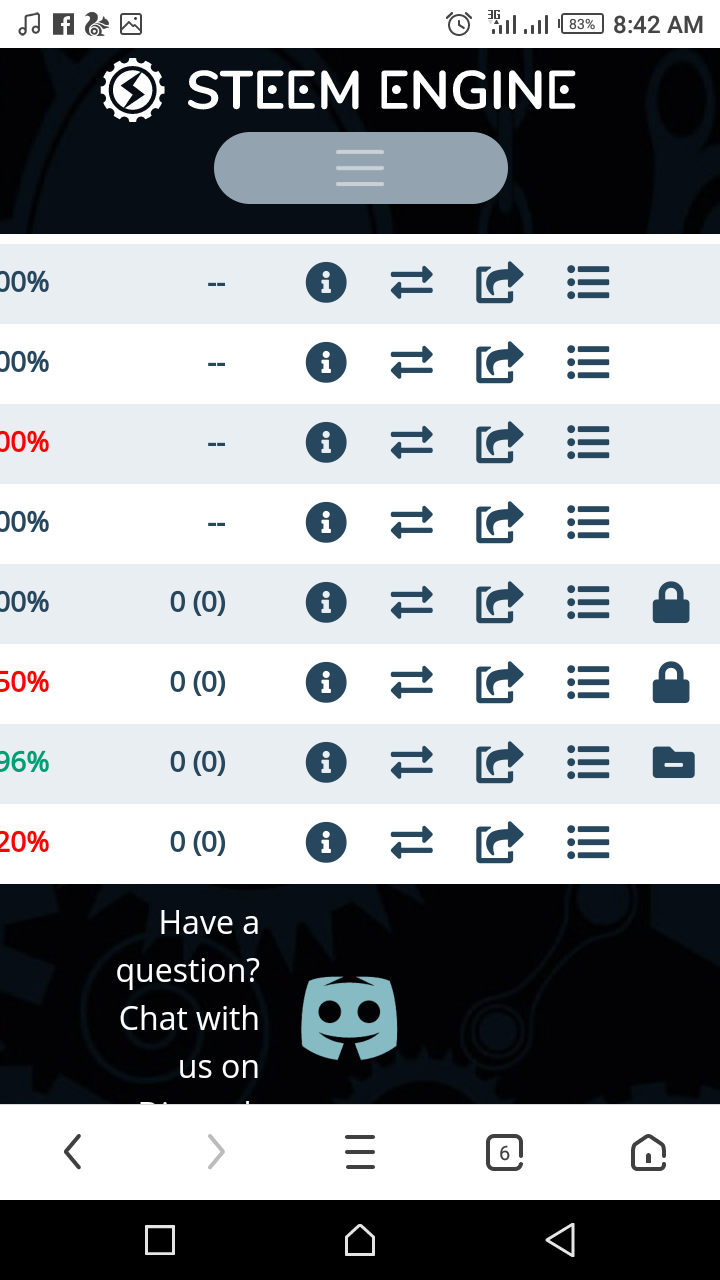Show token info in the 96% row
Screen dimensions: 720x1280
click(326, 762)
